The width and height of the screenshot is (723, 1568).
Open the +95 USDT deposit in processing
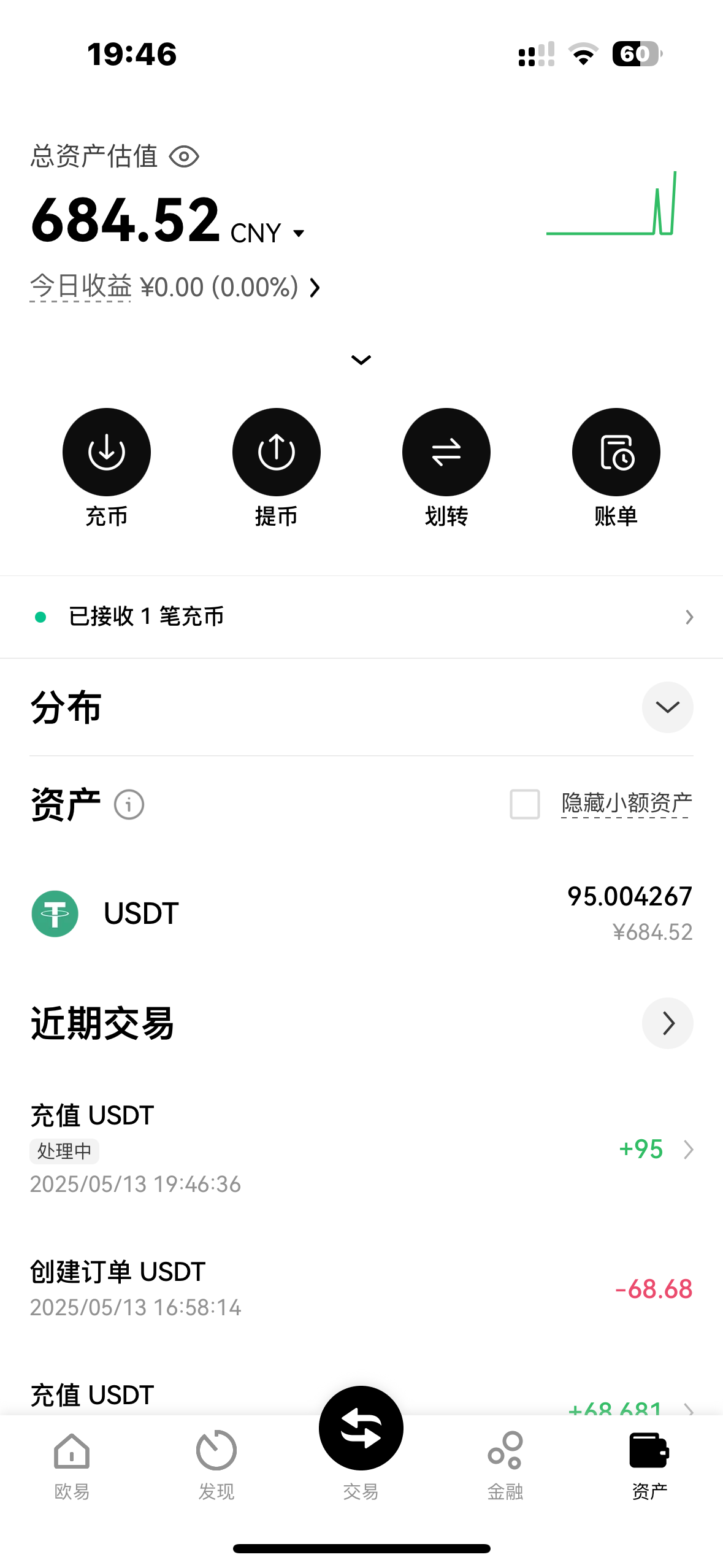(x=361, y=1148)
